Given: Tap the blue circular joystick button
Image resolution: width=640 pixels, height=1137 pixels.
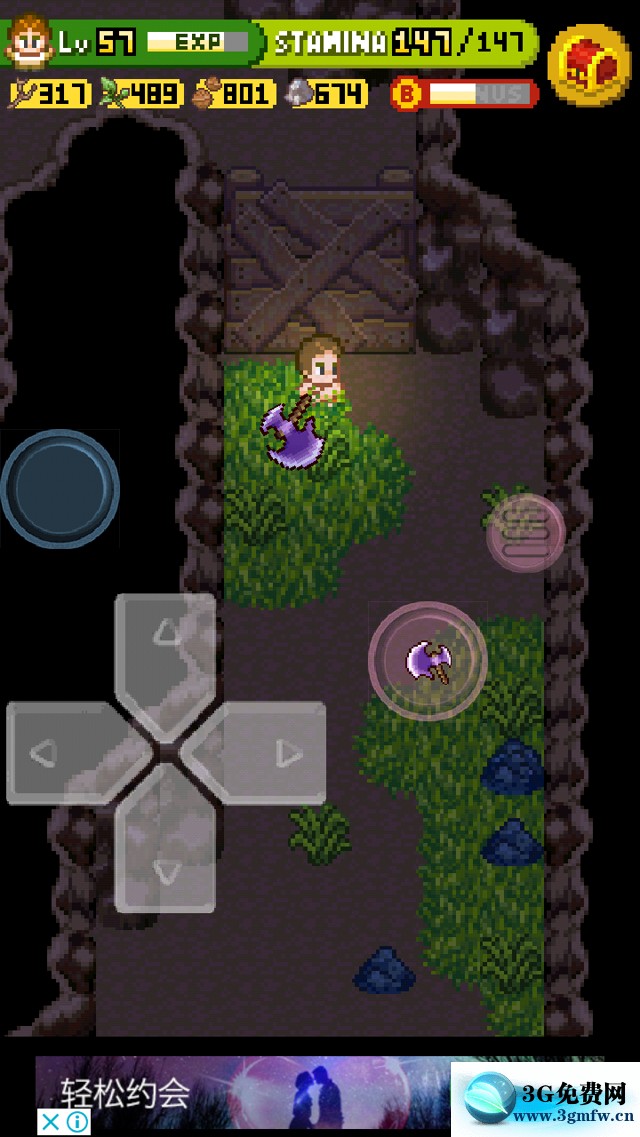Looking at the screenshot, I should [x=60, y=489].
